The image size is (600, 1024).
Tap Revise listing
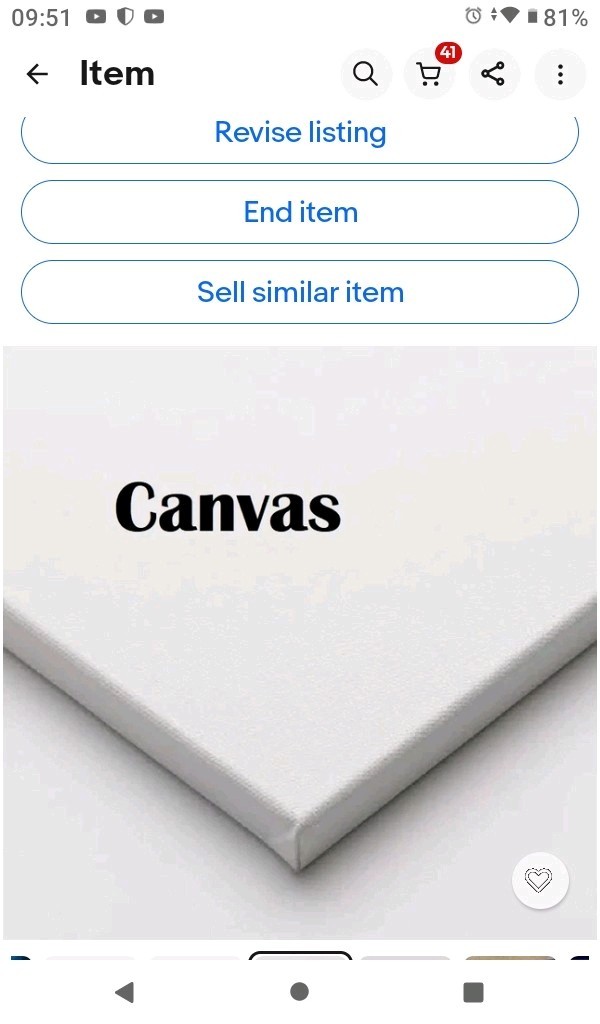(300, 133)
